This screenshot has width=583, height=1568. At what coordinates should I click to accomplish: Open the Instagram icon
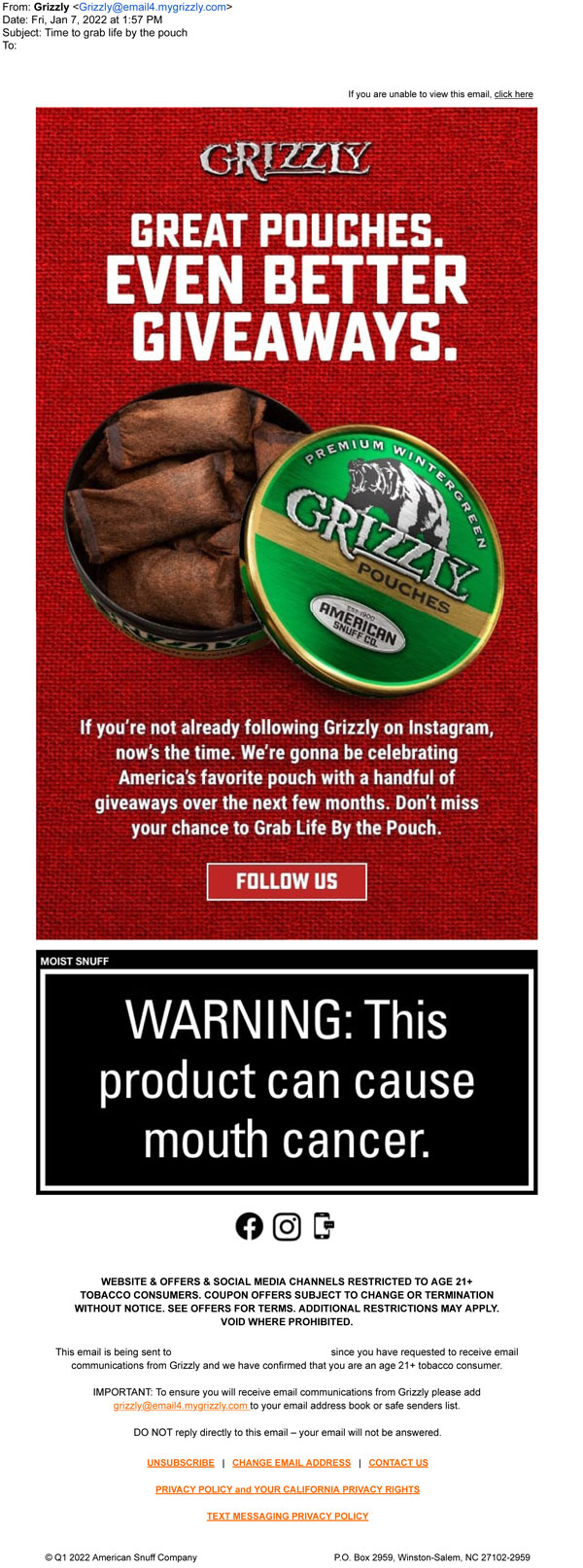click(x=287, y=1226)
